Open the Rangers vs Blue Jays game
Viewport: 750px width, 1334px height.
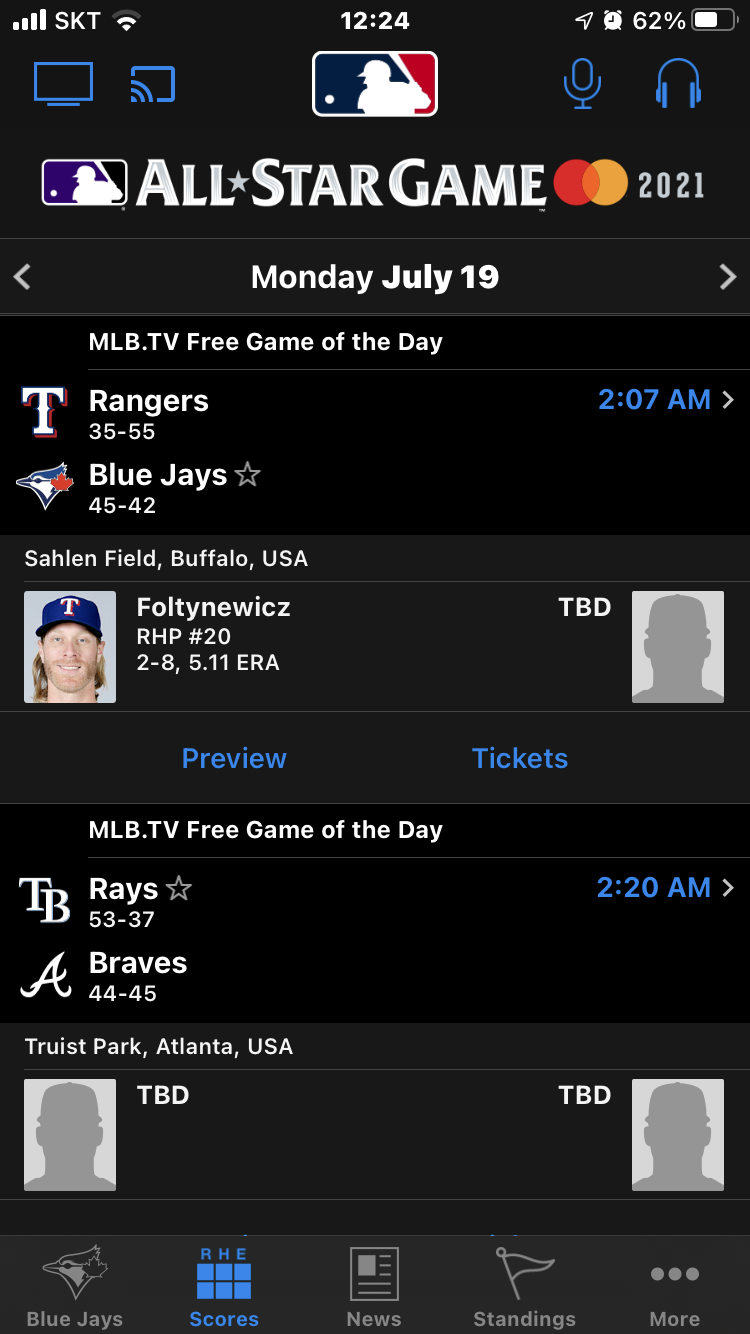375,452
